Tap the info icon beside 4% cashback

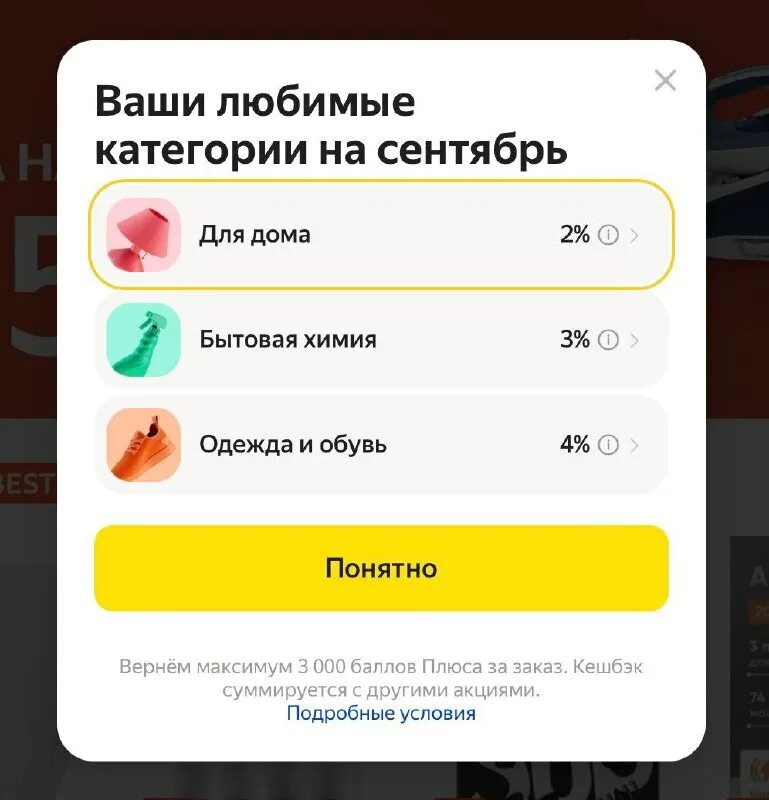click(x=609, y=443)
